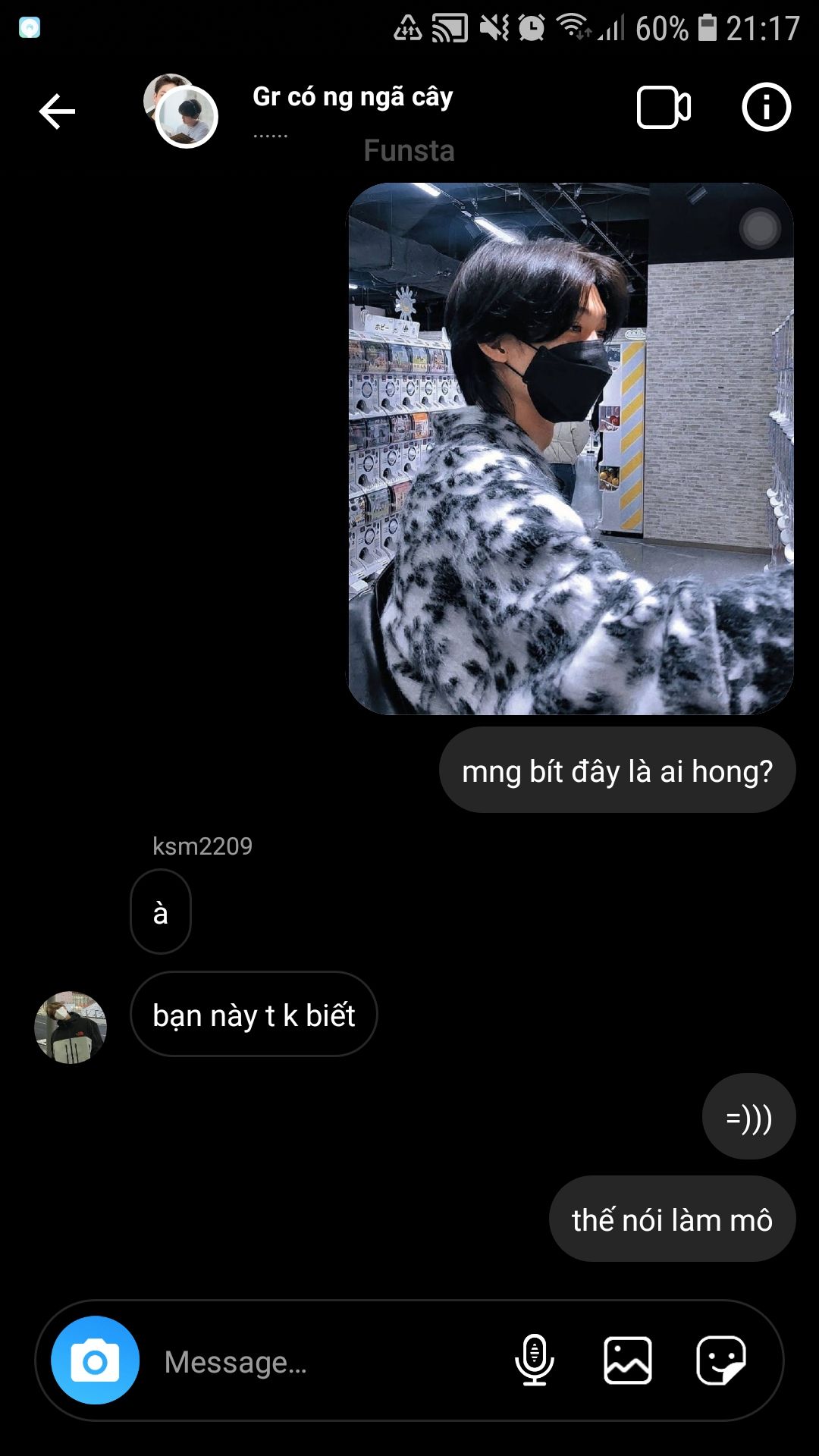Viewport: 819px width, 1456px height.
Task: Open the blue camera button
Action: 95,1360
